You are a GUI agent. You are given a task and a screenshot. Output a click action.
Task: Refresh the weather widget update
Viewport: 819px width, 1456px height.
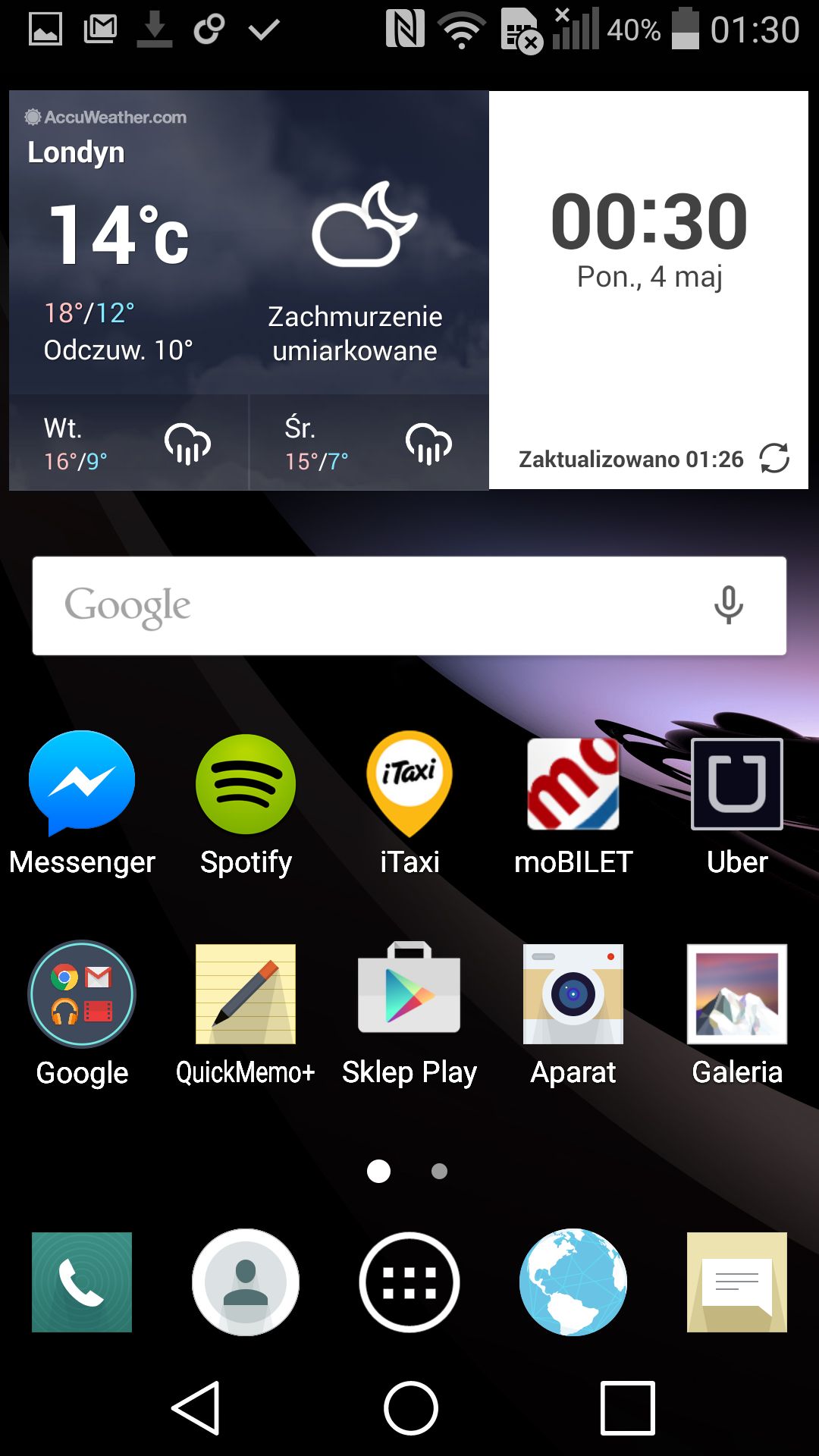point(774,458)
